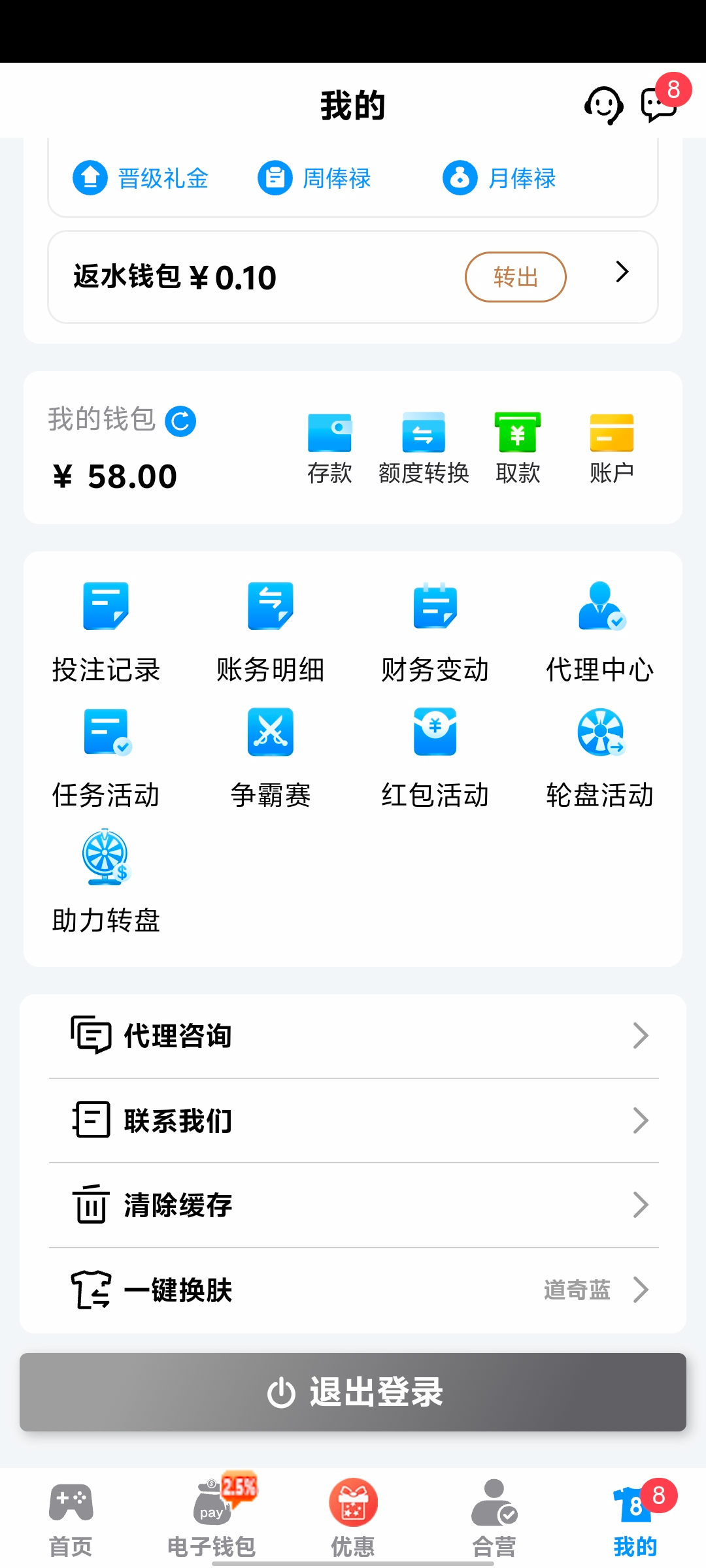The width and height of the screenshot is (706, 1568).
Task: Open the 存款 deposit icon
Action: tap(330, 448)
